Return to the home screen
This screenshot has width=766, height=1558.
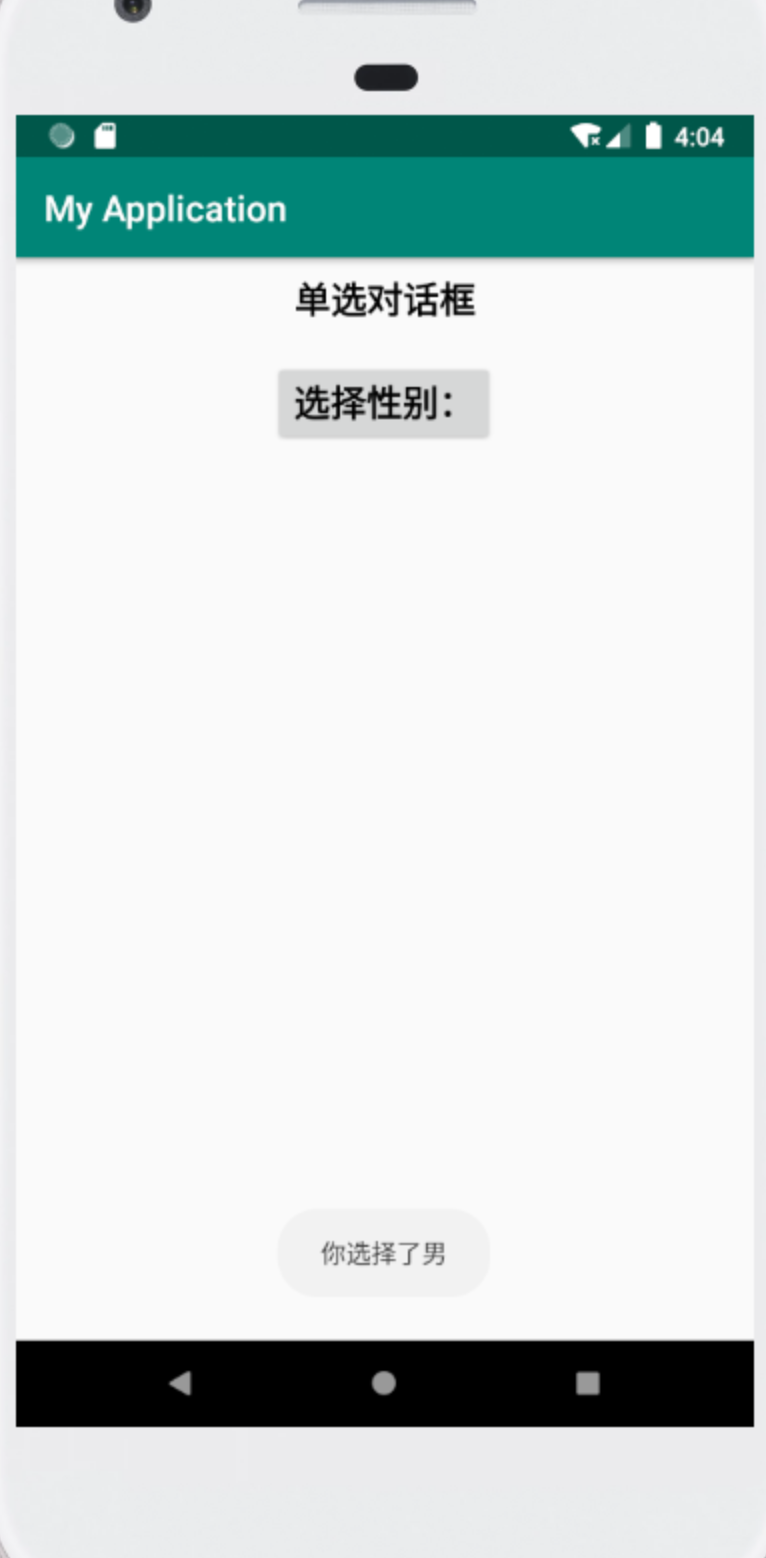[384, 1383]
